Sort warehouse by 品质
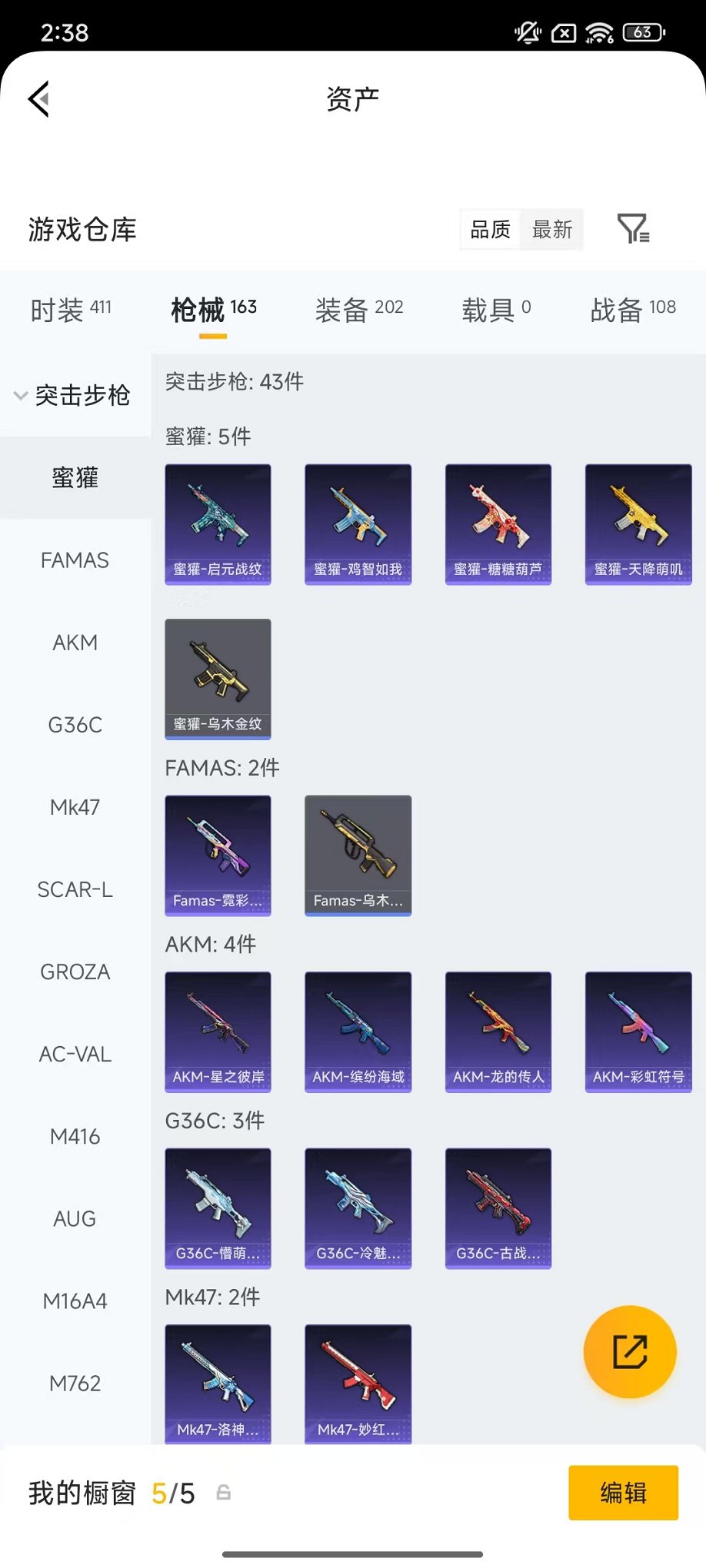 (490, 230)
